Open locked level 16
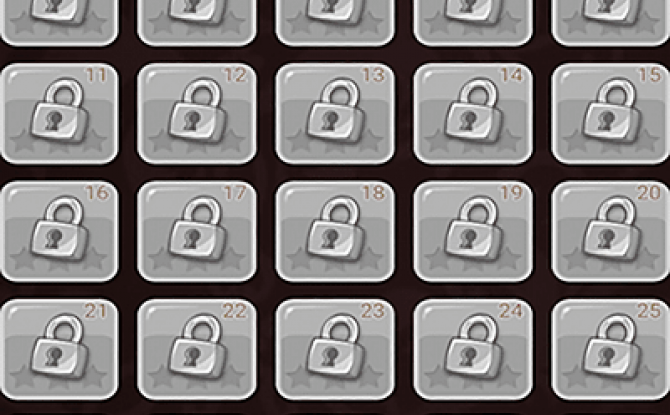 (59, 231)
